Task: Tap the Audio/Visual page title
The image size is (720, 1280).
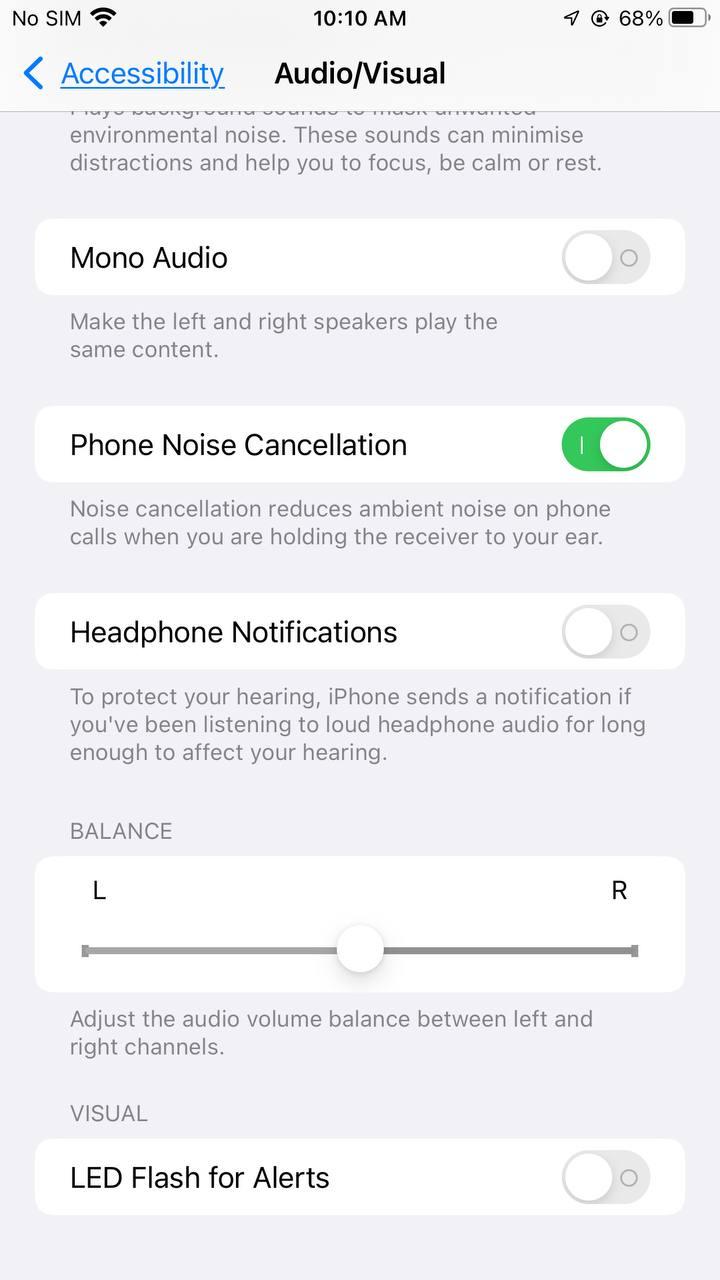Action: pyautogui.click(x=360, y=73)
